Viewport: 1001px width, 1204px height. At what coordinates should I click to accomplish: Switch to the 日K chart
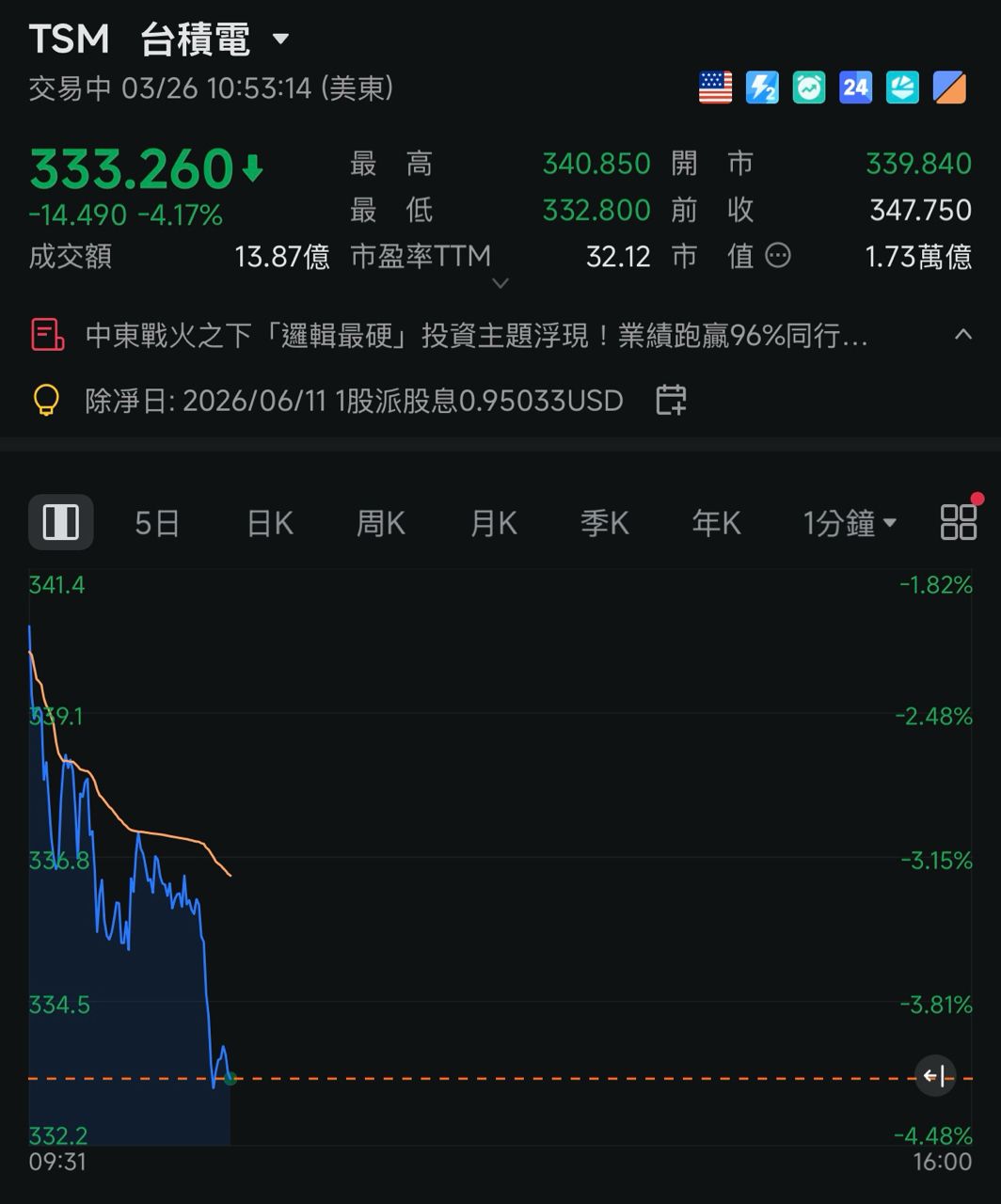(x=270, y=523)
